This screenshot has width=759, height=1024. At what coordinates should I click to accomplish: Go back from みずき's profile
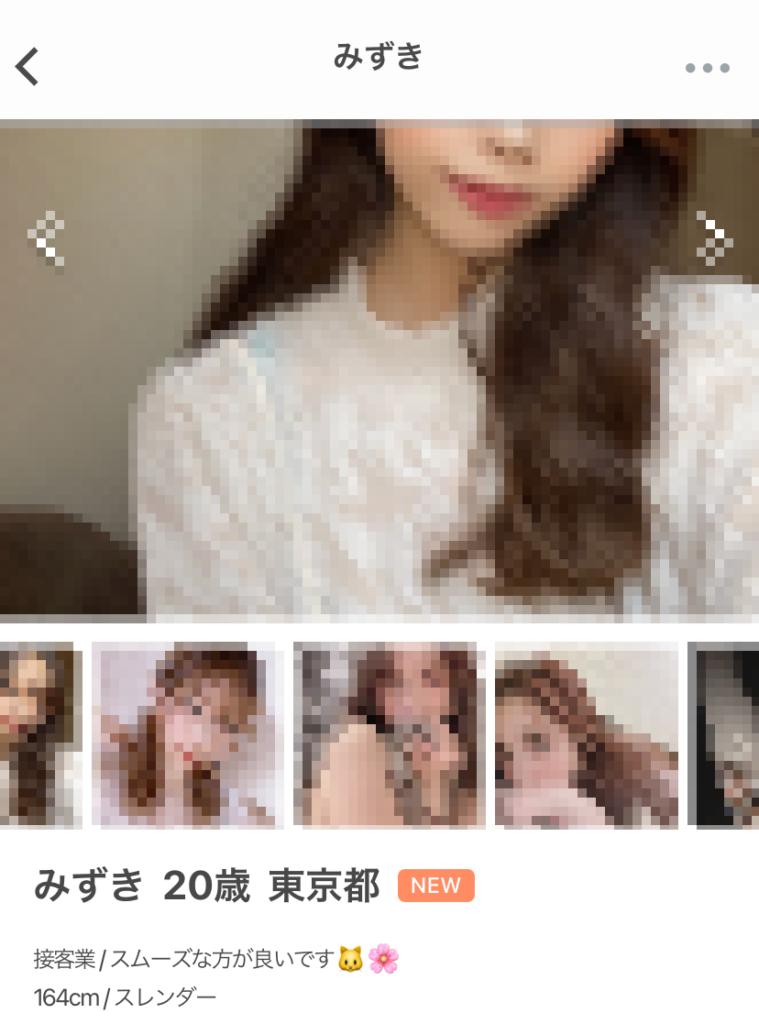click(x=27, y=66)
